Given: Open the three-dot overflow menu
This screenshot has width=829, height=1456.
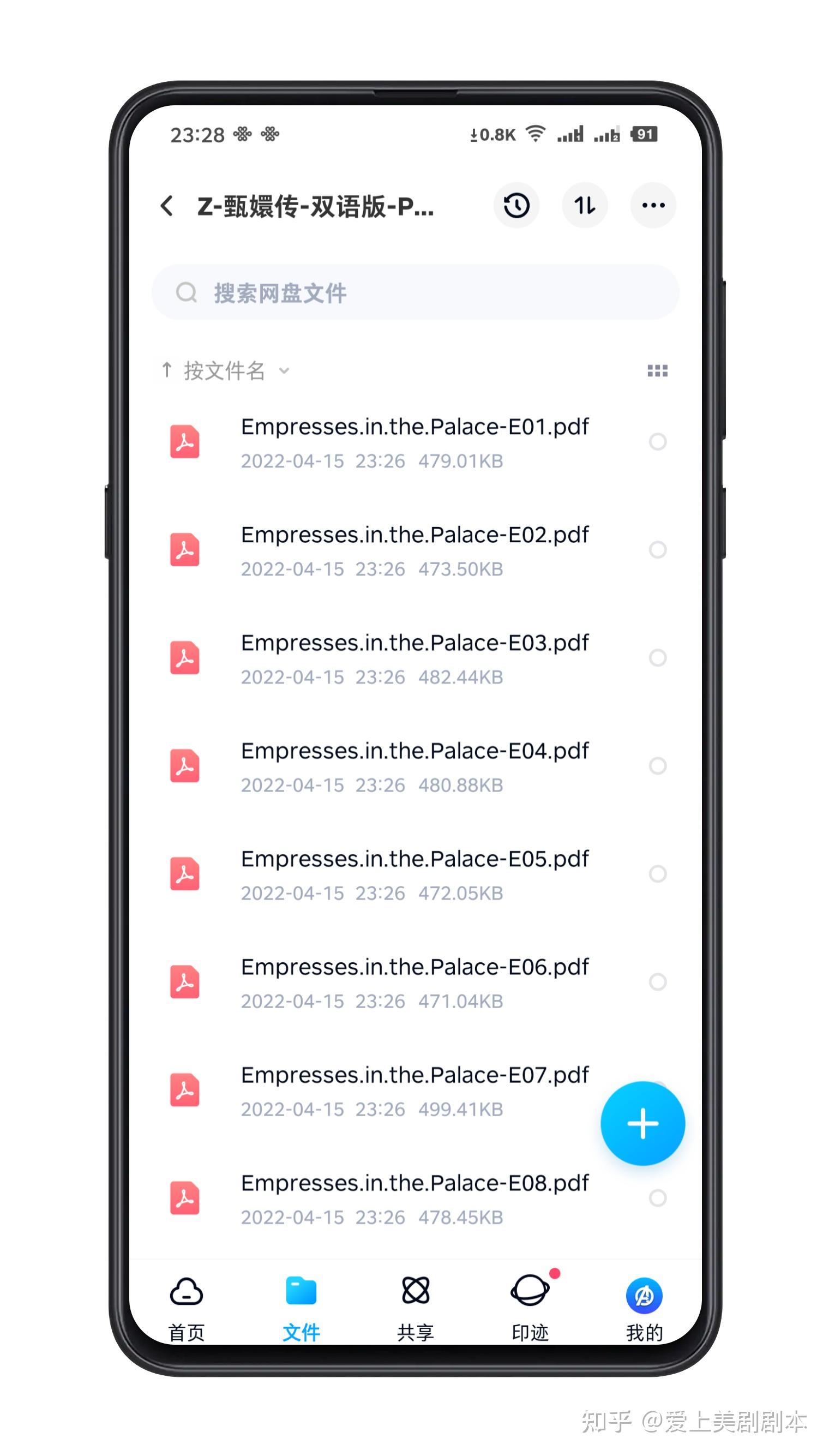Looking at the screenshot, I should tap(652, 206).
